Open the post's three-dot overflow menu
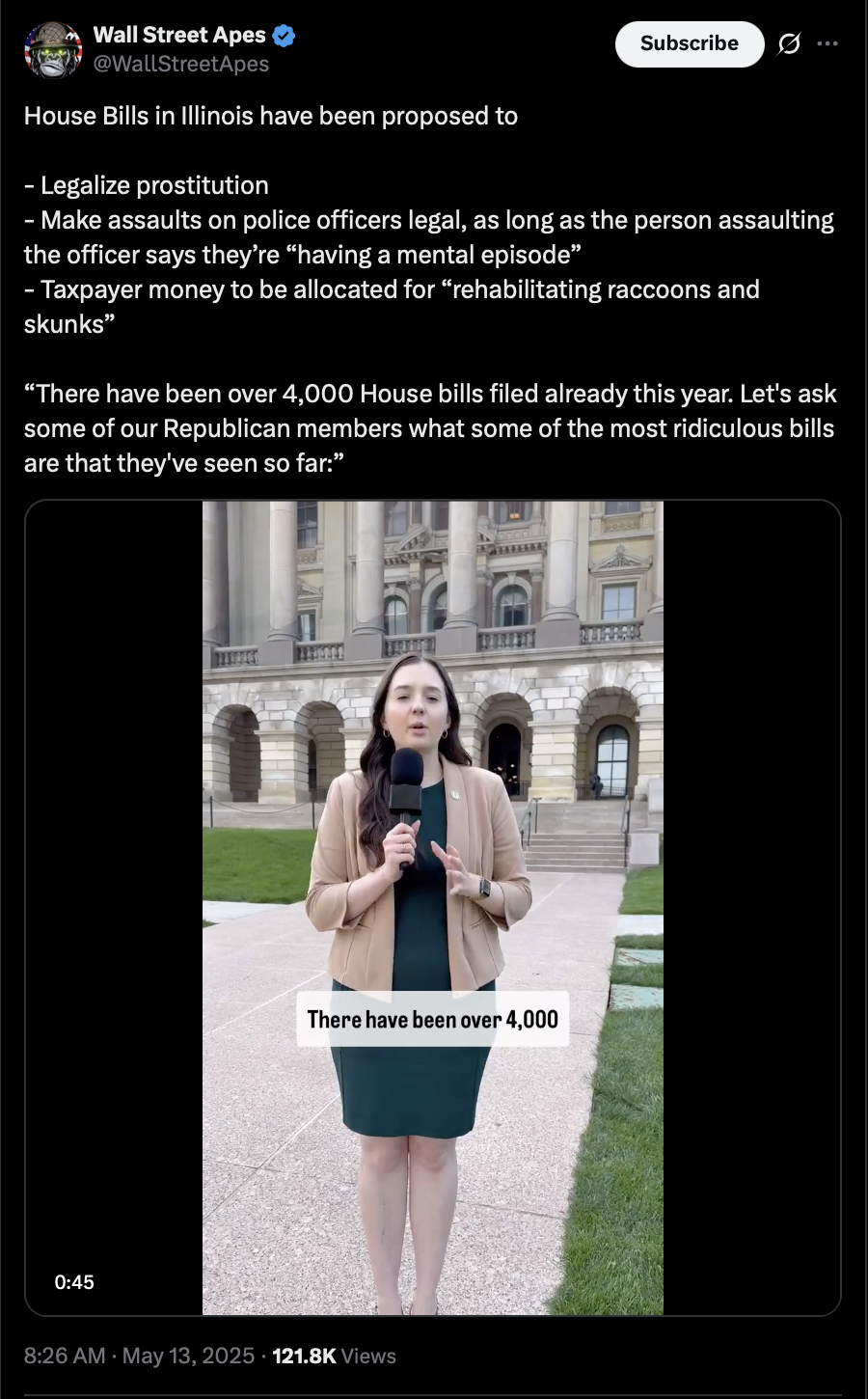The image size is (868, 1399). 827,43
